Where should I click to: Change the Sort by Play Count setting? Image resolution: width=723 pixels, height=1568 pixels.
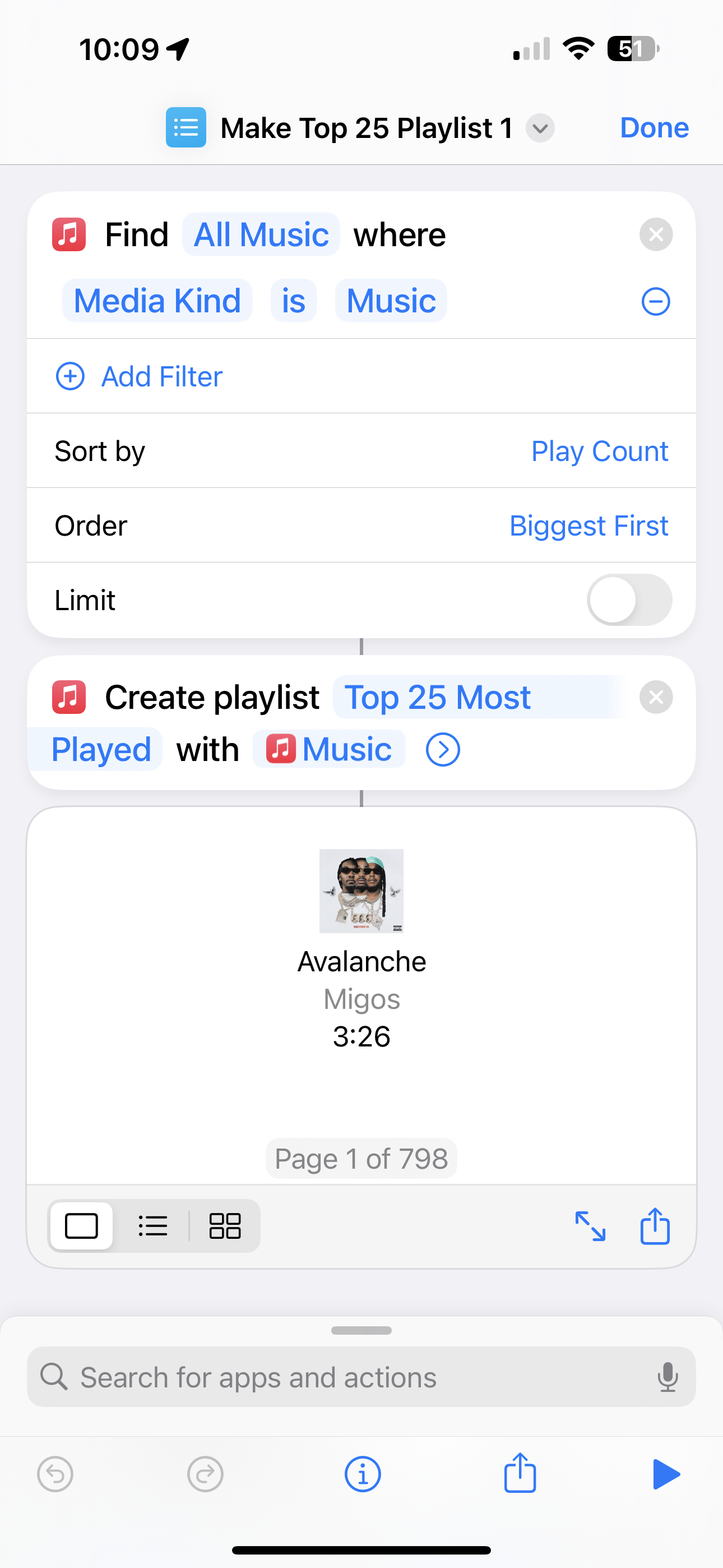600,450
